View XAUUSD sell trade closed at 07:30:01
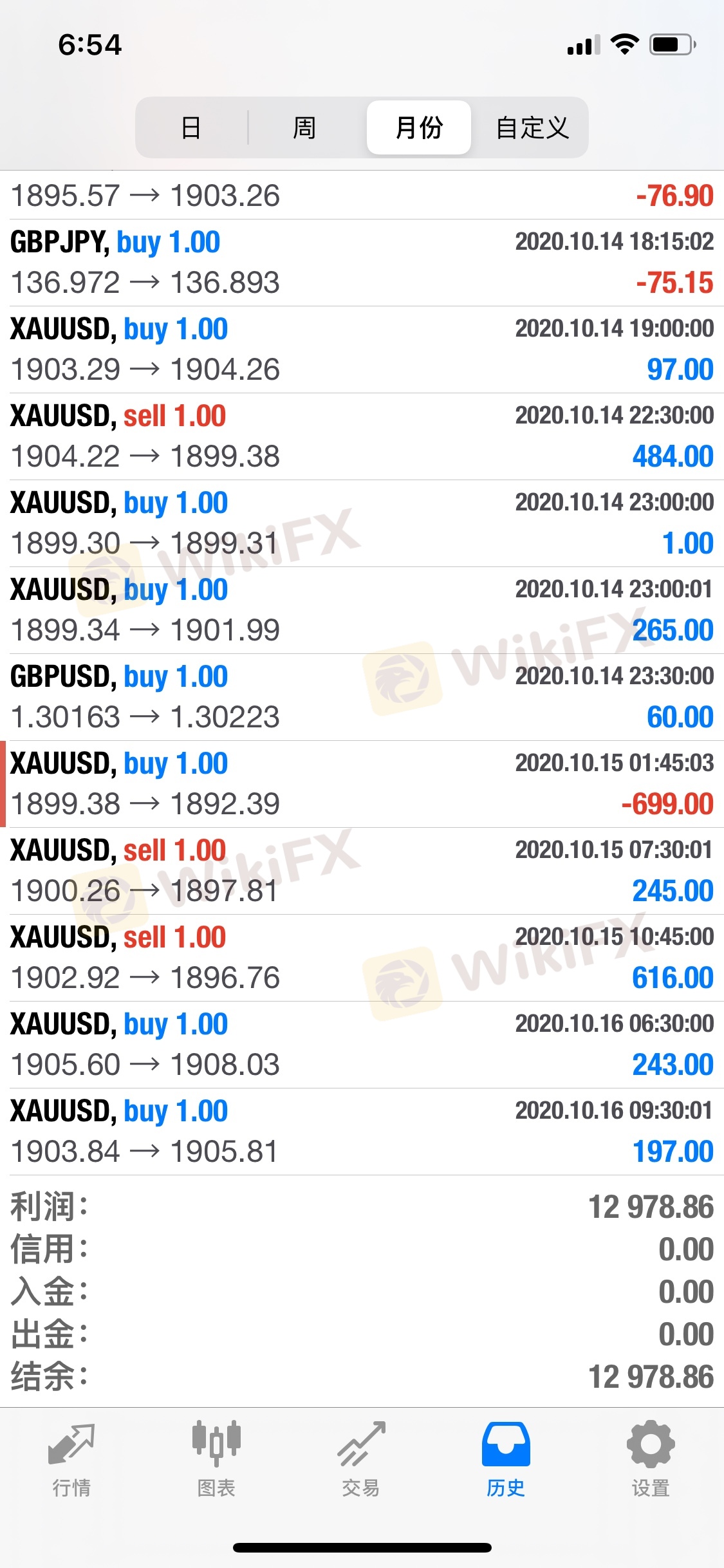 [x=362, y=871]
